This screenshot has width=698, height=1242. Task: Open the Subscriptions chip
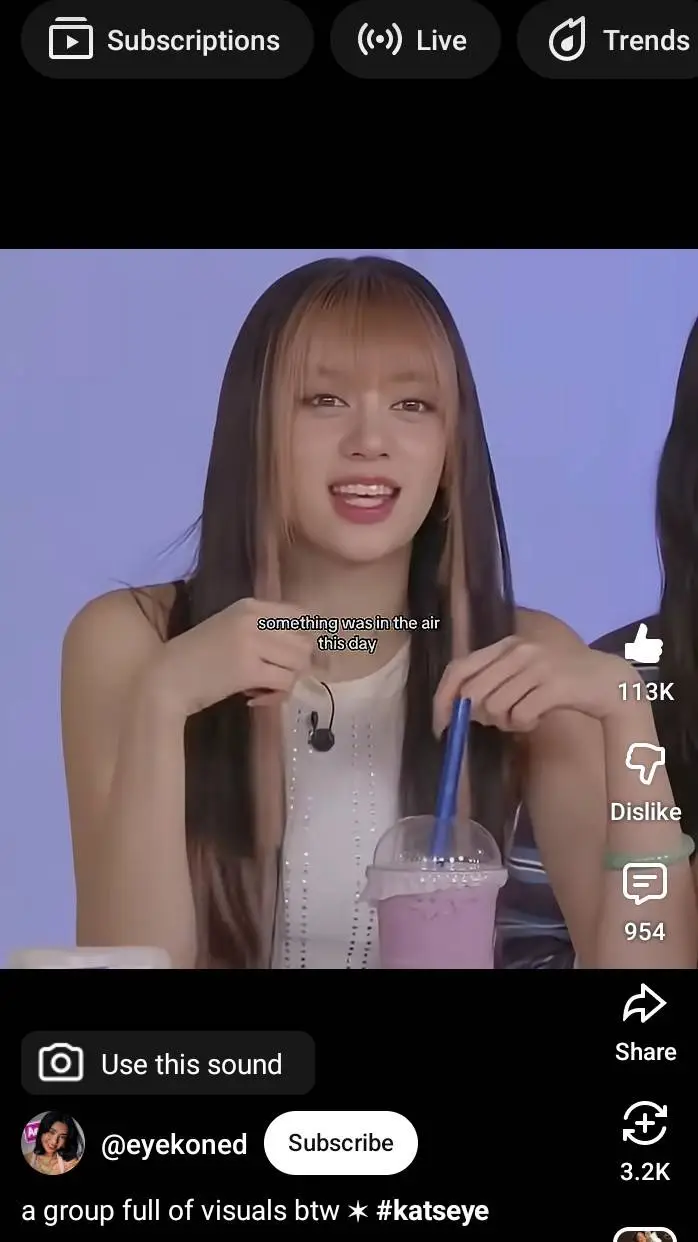tap(166, 40)
